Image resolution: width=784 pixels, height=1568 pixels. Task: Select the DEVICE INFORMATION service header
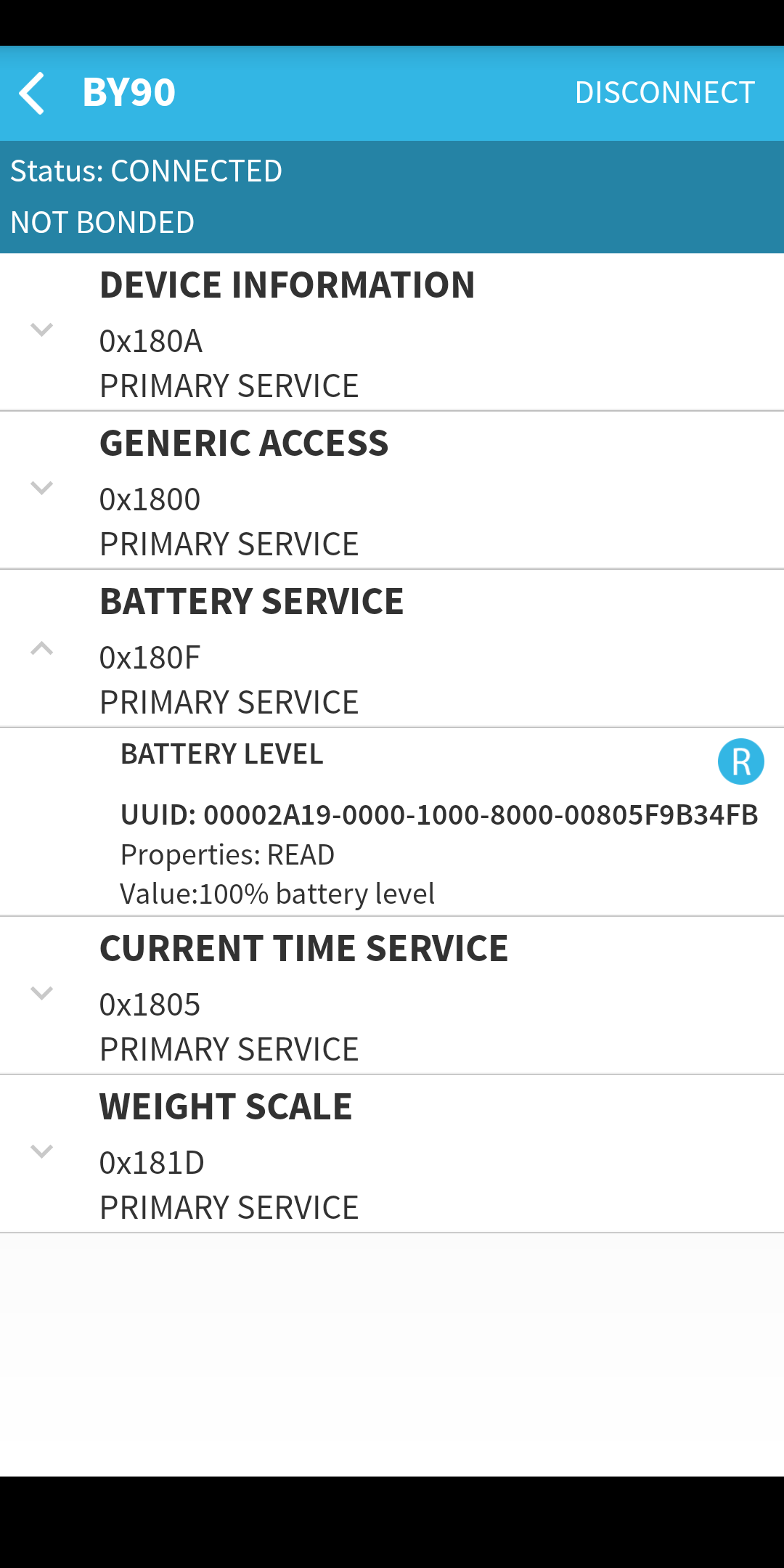[x=287, y=285]
